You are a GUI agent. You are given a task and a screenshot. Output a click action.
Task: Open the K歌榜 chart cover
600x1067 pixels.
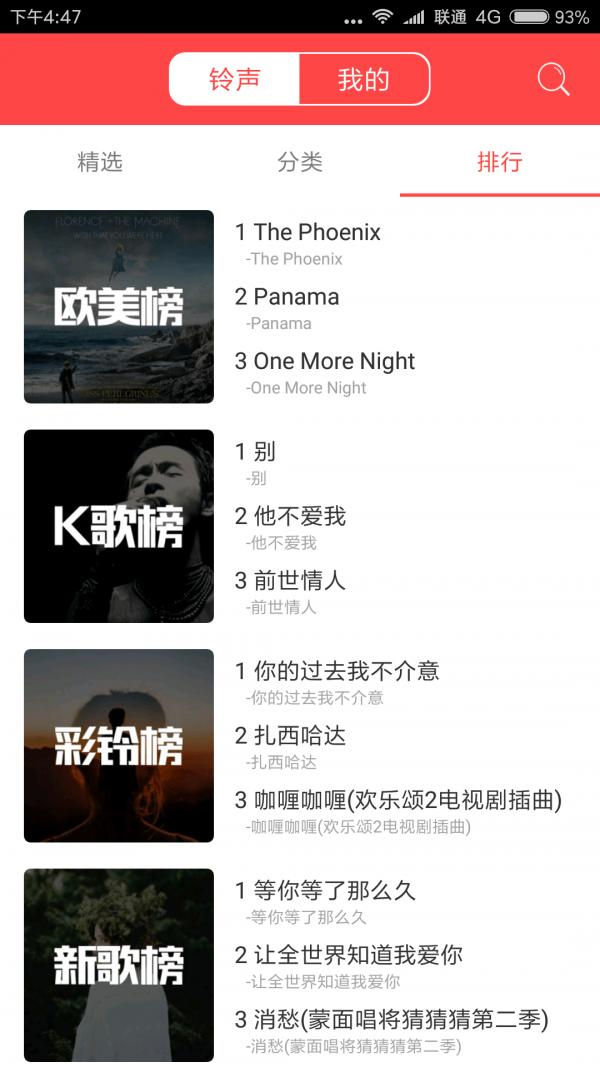point(119,526)
